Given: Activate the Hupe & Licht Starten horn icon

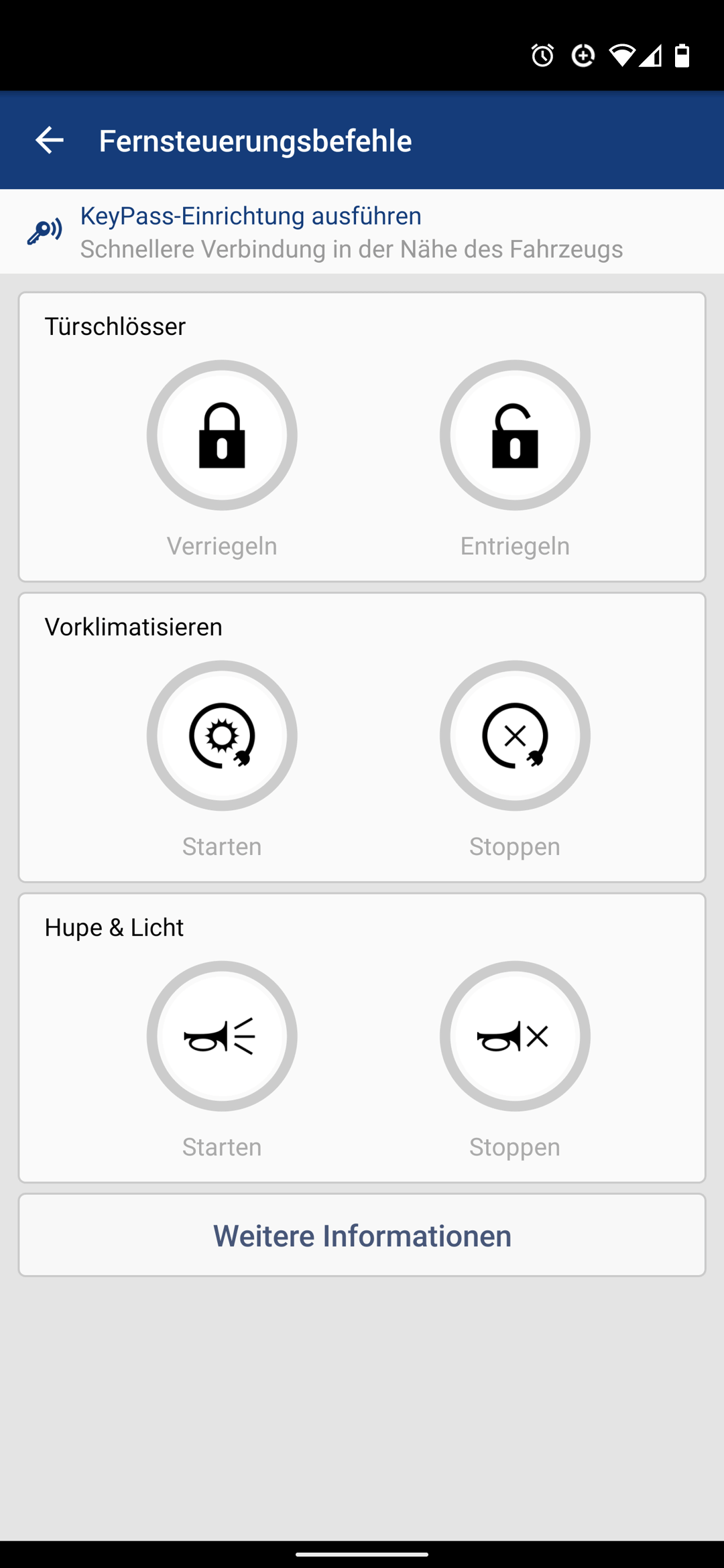Looking at the screenshot, I should 222,1036.
